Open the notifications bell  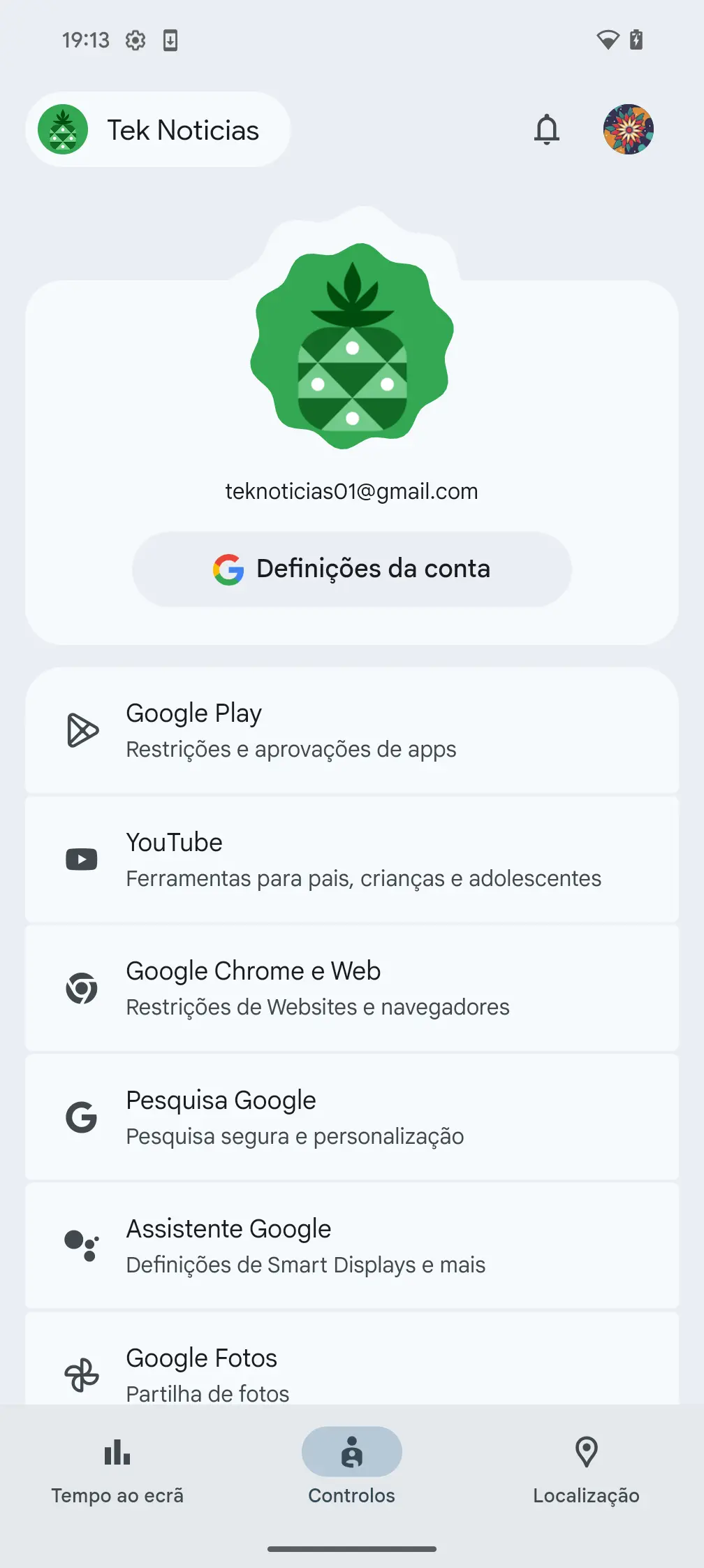click(547, 129)
